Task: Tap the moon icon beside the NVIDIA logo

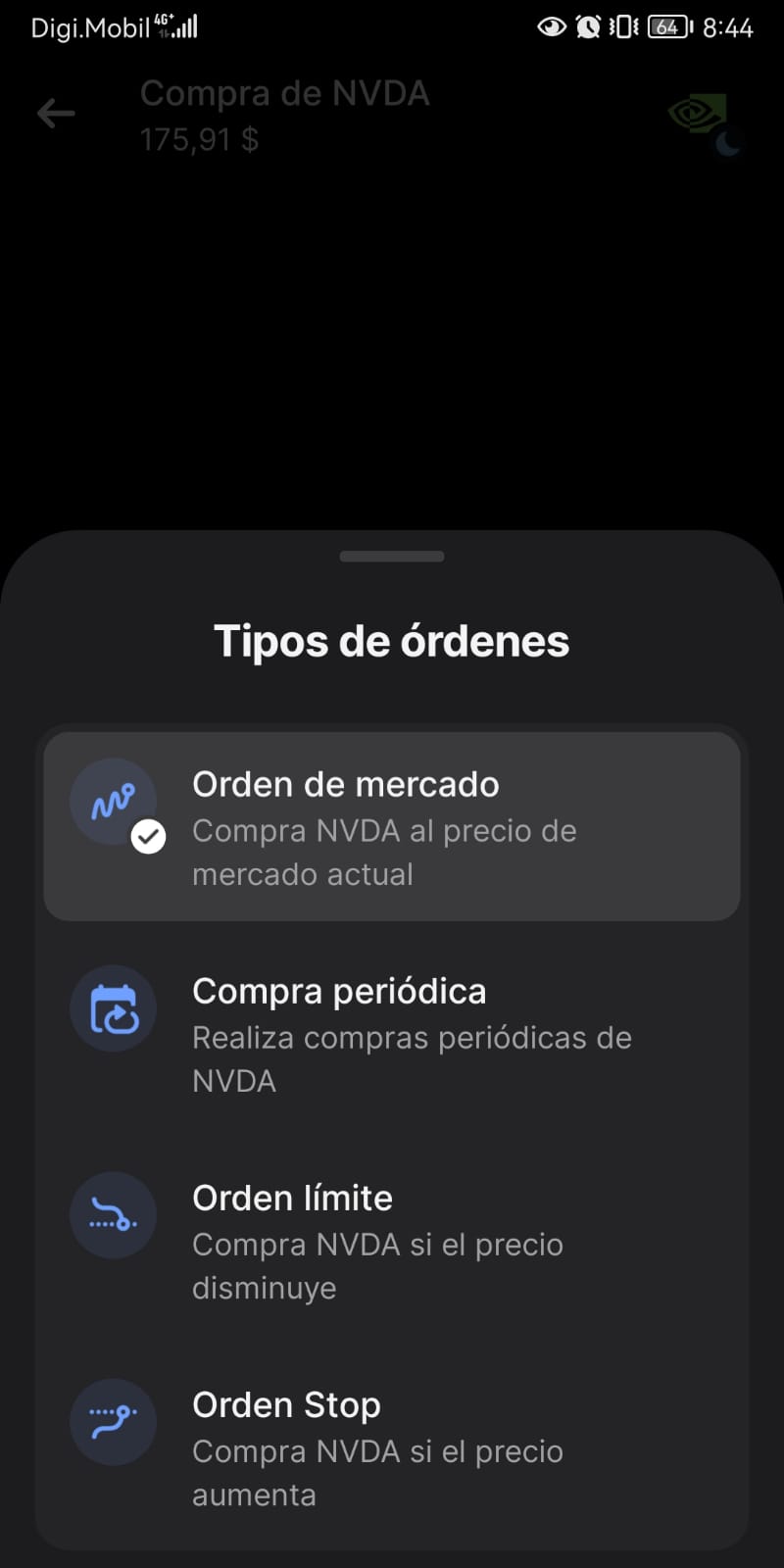Action: pyautogui.click(x=726, y=145)
